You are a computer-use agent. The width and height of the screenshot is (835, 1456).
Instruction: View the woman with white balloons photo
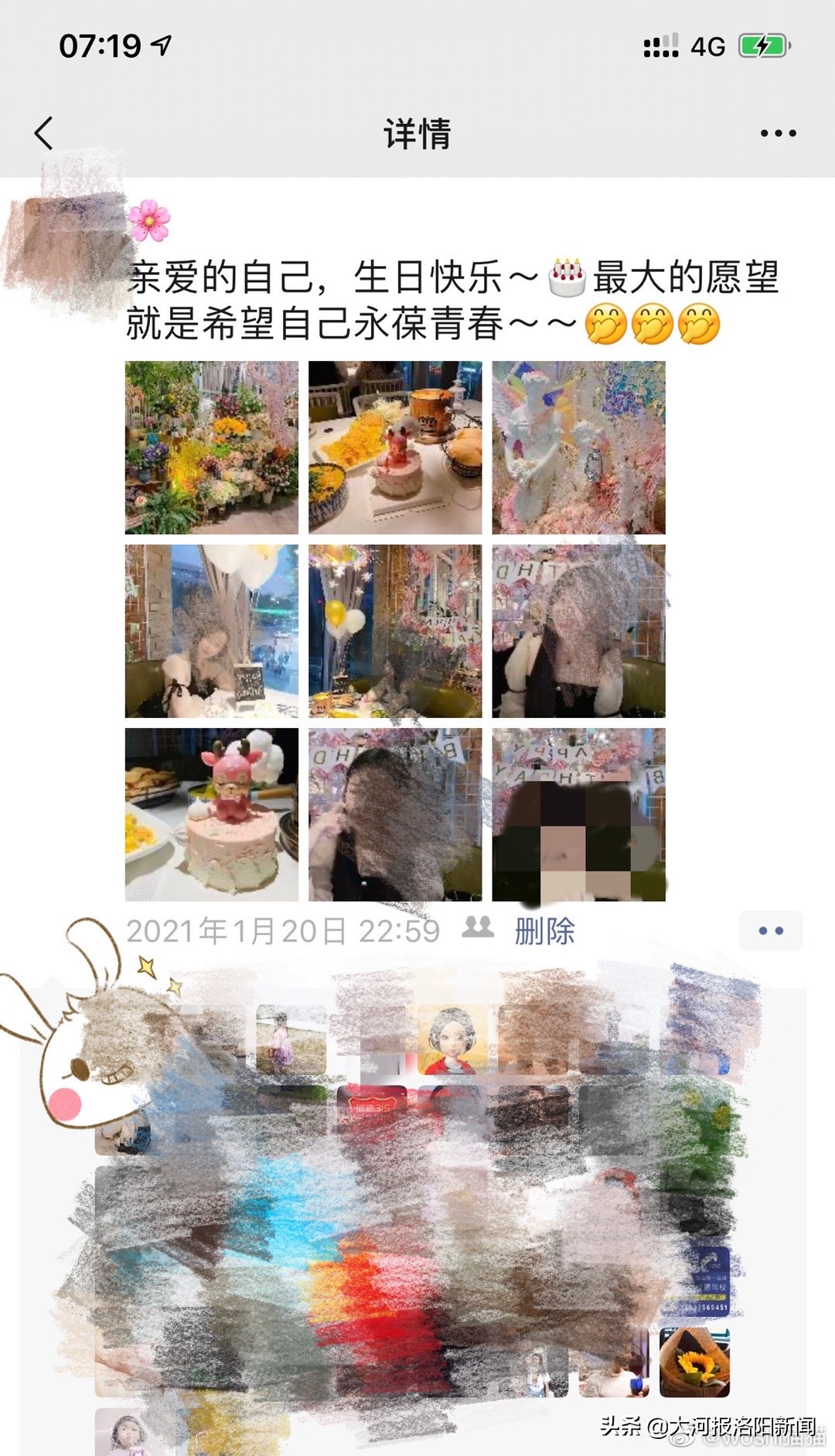(211, 631)
